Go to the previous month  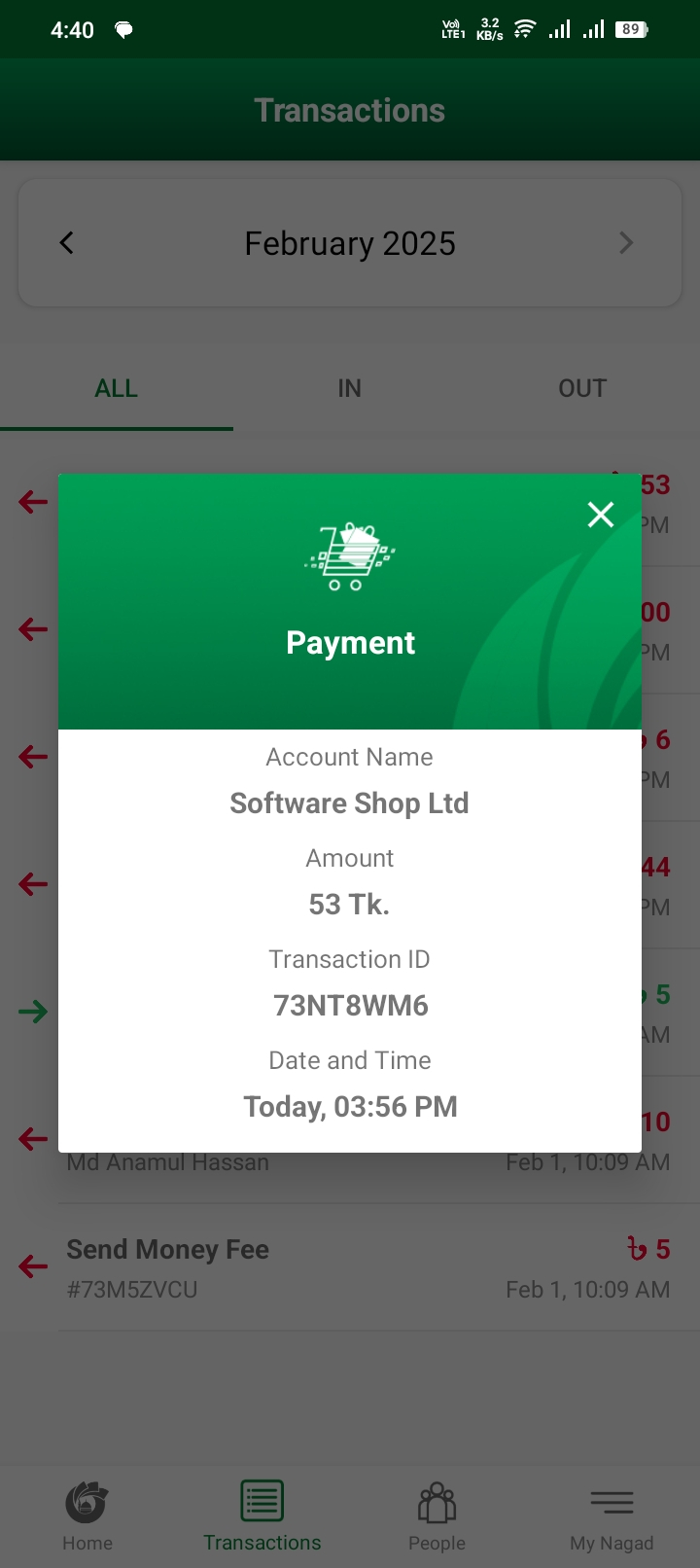pyautogui.click(x=66, y=243)
